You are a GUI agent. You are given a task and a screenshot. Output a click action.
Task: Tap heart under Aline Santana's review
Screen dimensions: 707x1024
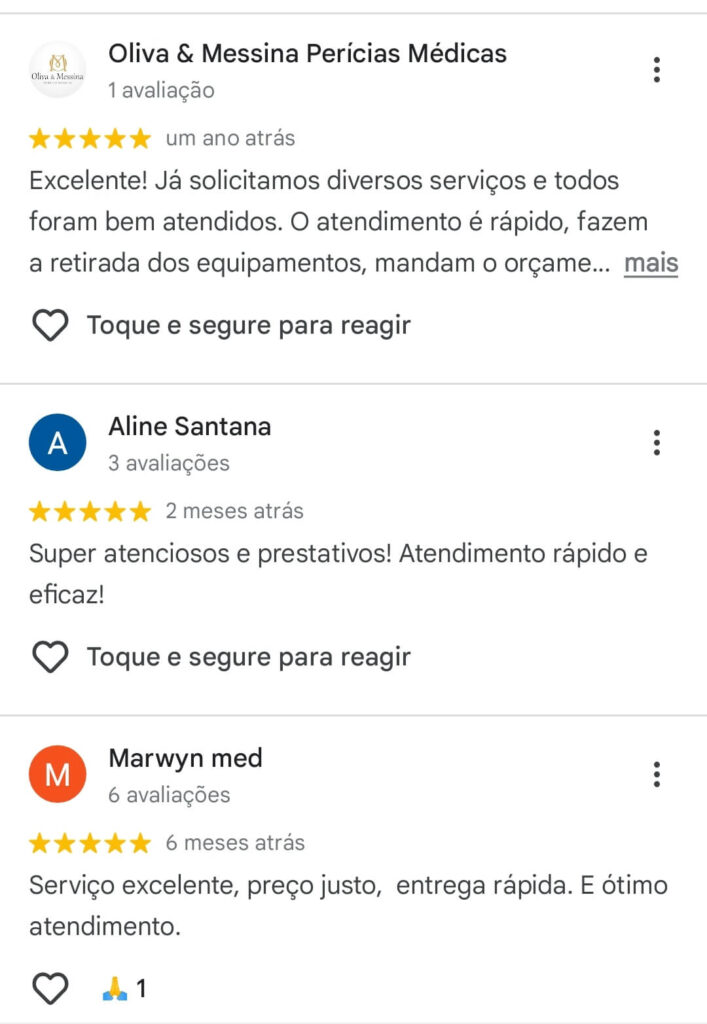coord(51,657)
